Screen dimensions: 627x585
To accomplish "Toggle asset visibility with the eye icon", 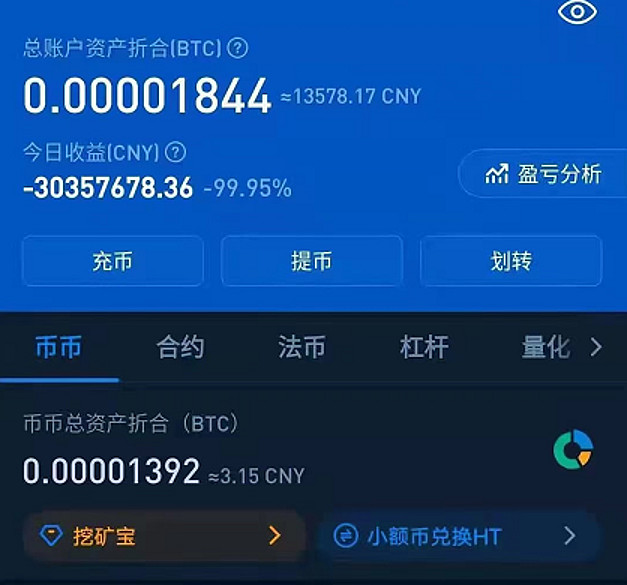I will [x=577, y=13].
